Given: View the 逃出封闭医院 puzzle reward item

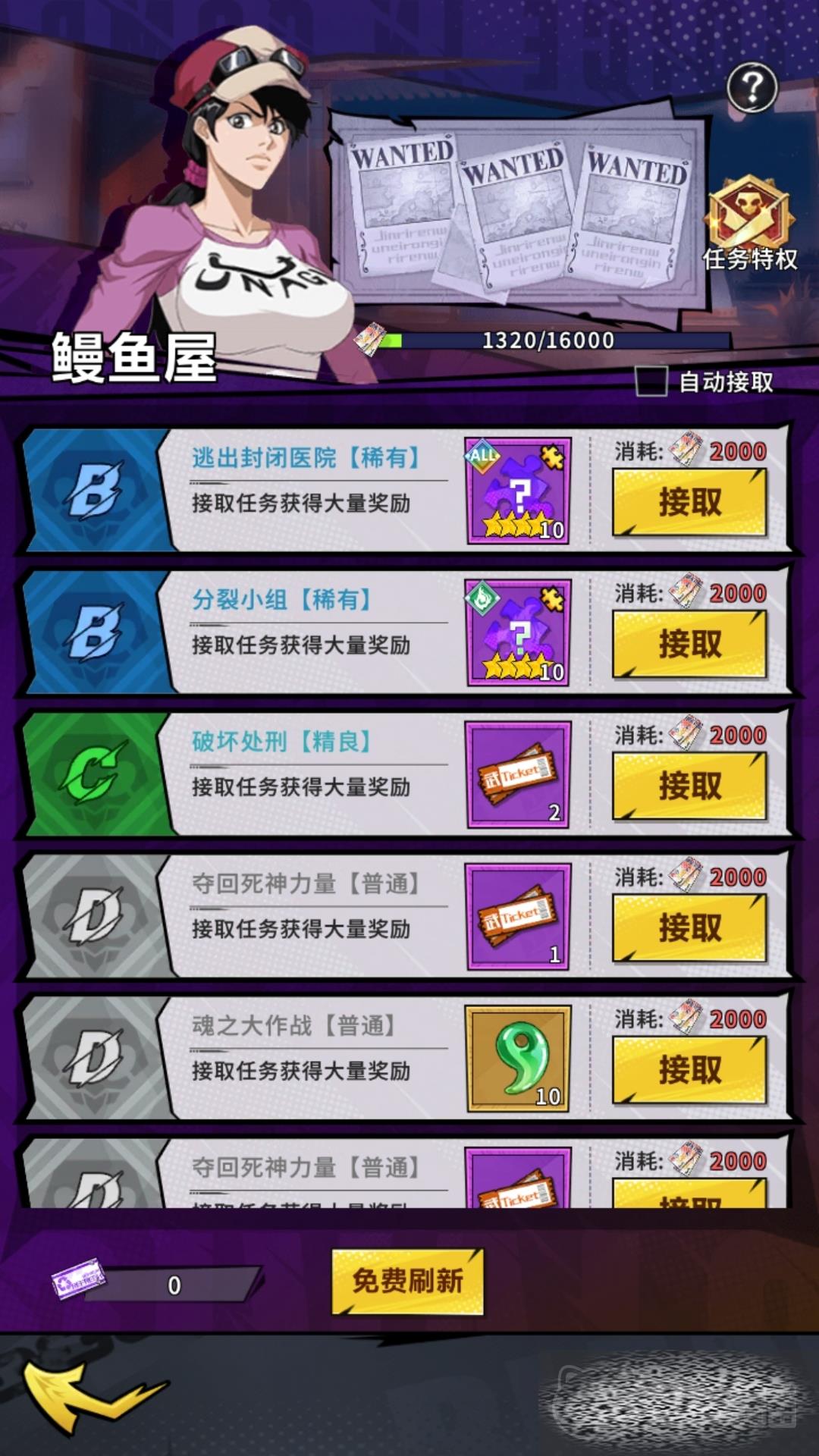Looking at the screenshot, I should click(x=518, y=491).
